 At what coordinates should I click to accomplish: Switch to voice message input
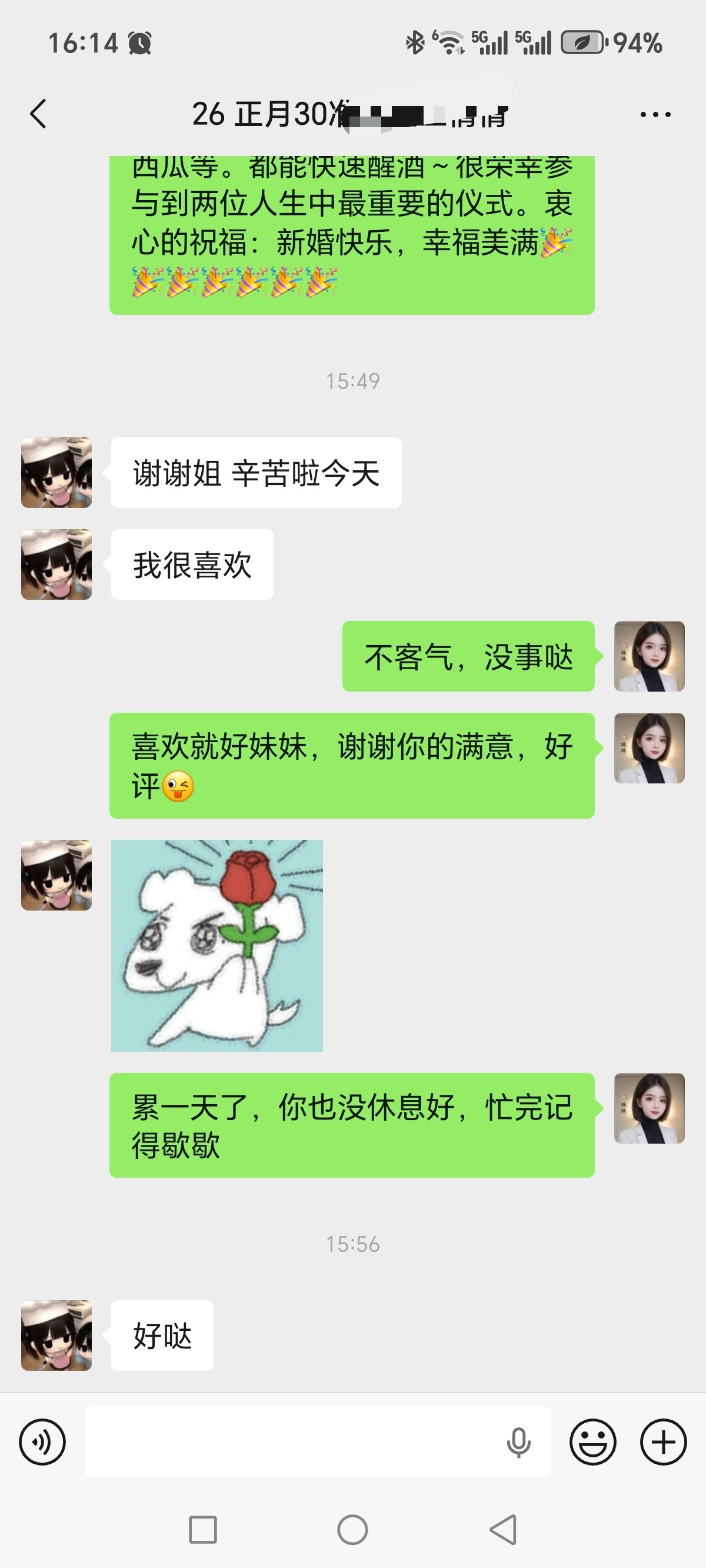[42, 1441]
